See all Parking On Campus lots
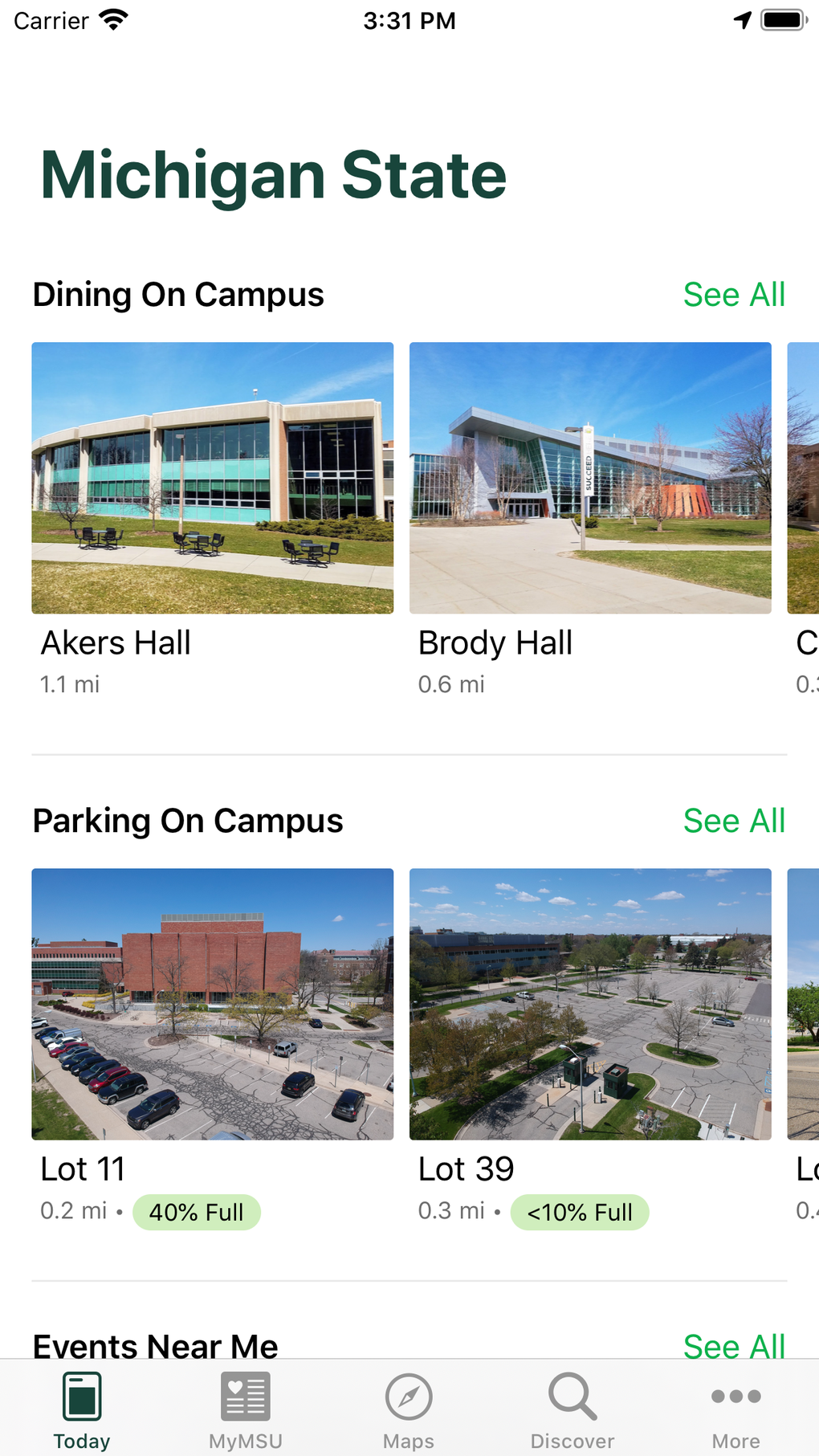Viewport: 819px width, 1456px height. 734,821
